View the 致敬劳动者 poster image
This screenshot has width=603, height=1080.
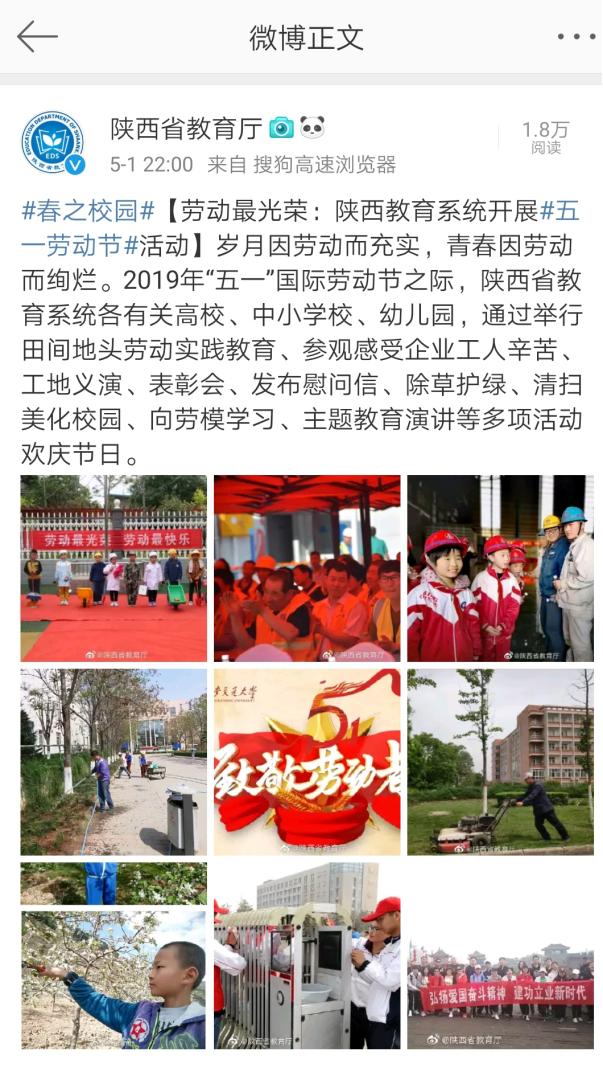pyautogui.click(x=307, y=762)
